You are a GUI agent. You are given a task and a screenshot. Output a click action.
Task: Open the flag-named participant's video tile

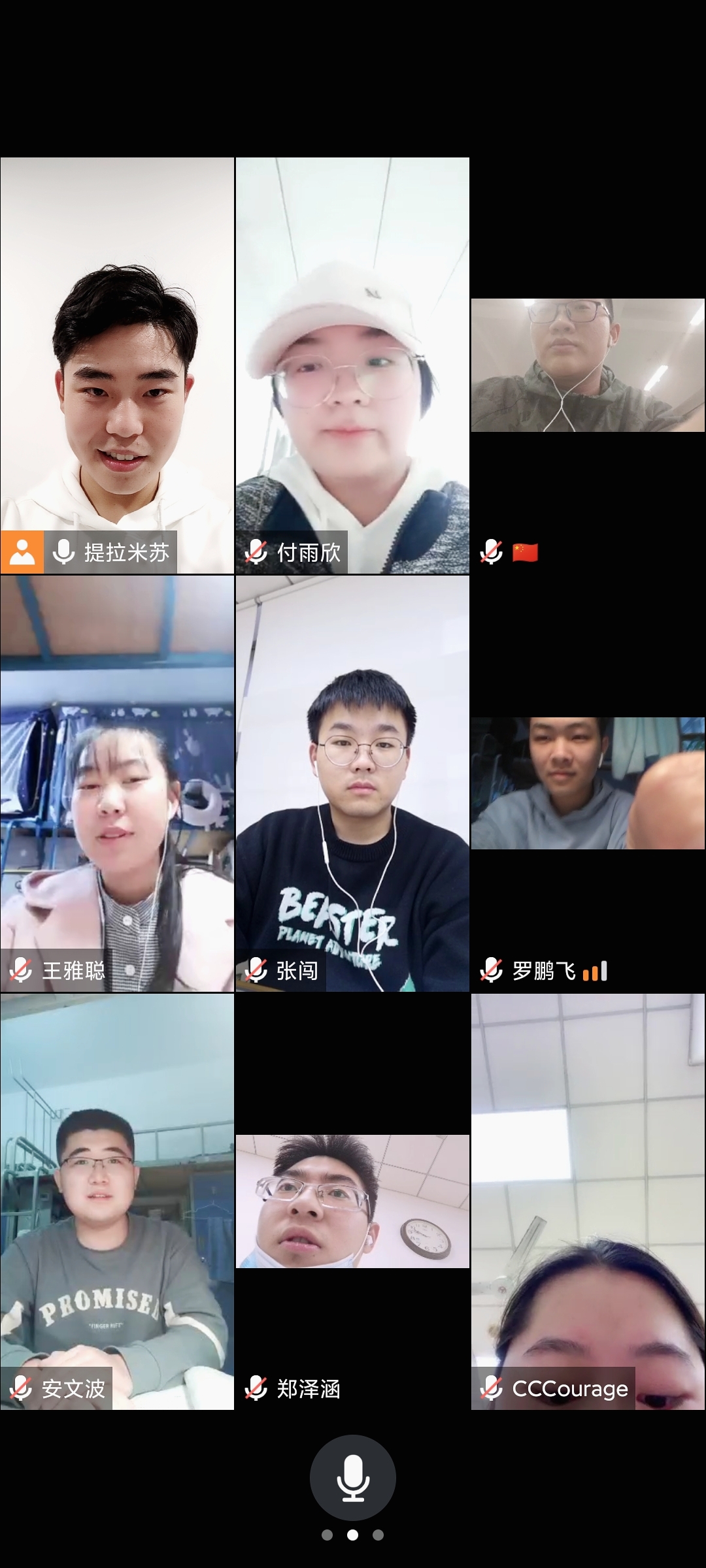coord(588,366)
